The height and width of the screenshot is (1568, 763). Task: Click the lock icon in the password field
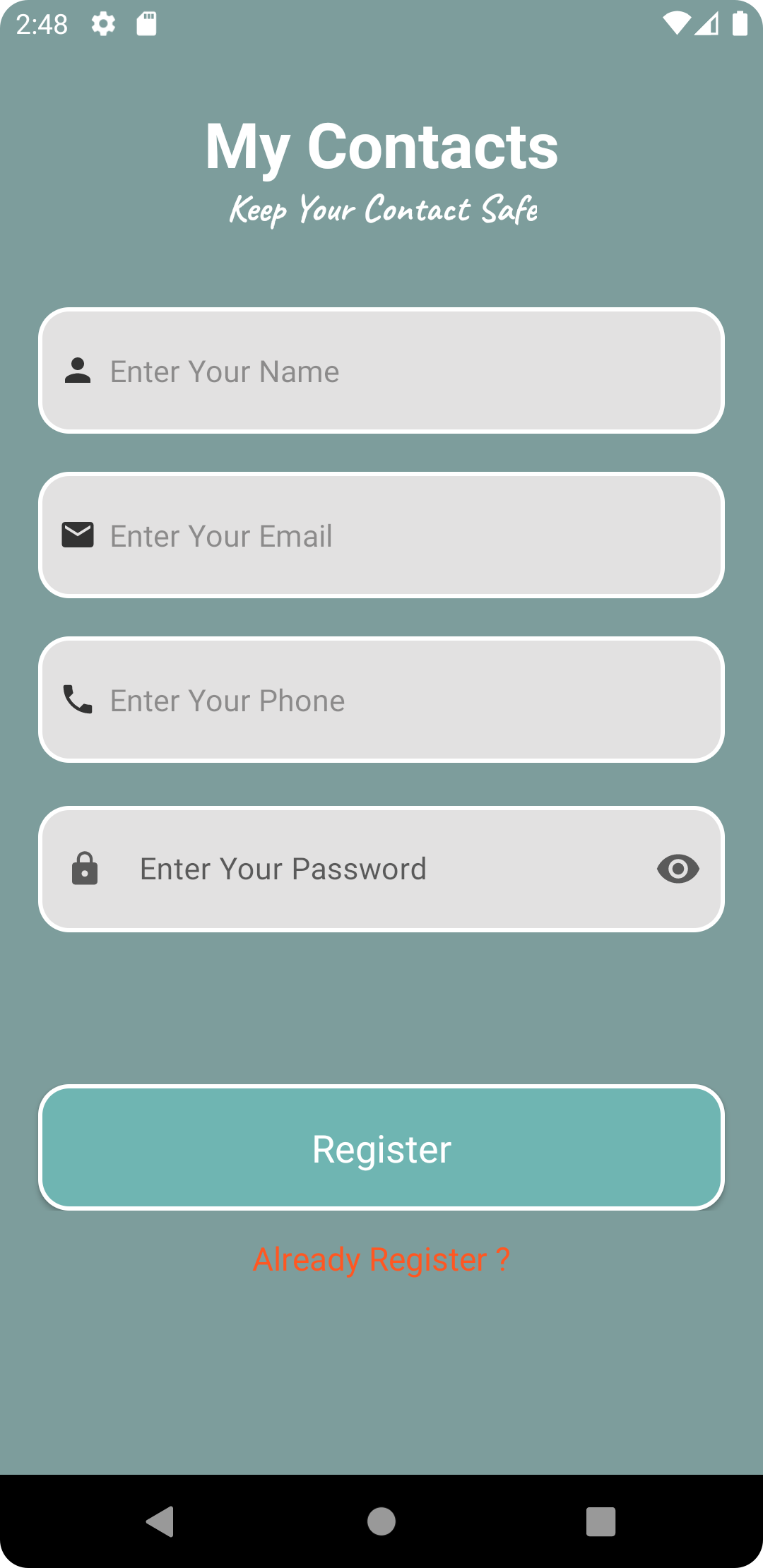point(84,869)
